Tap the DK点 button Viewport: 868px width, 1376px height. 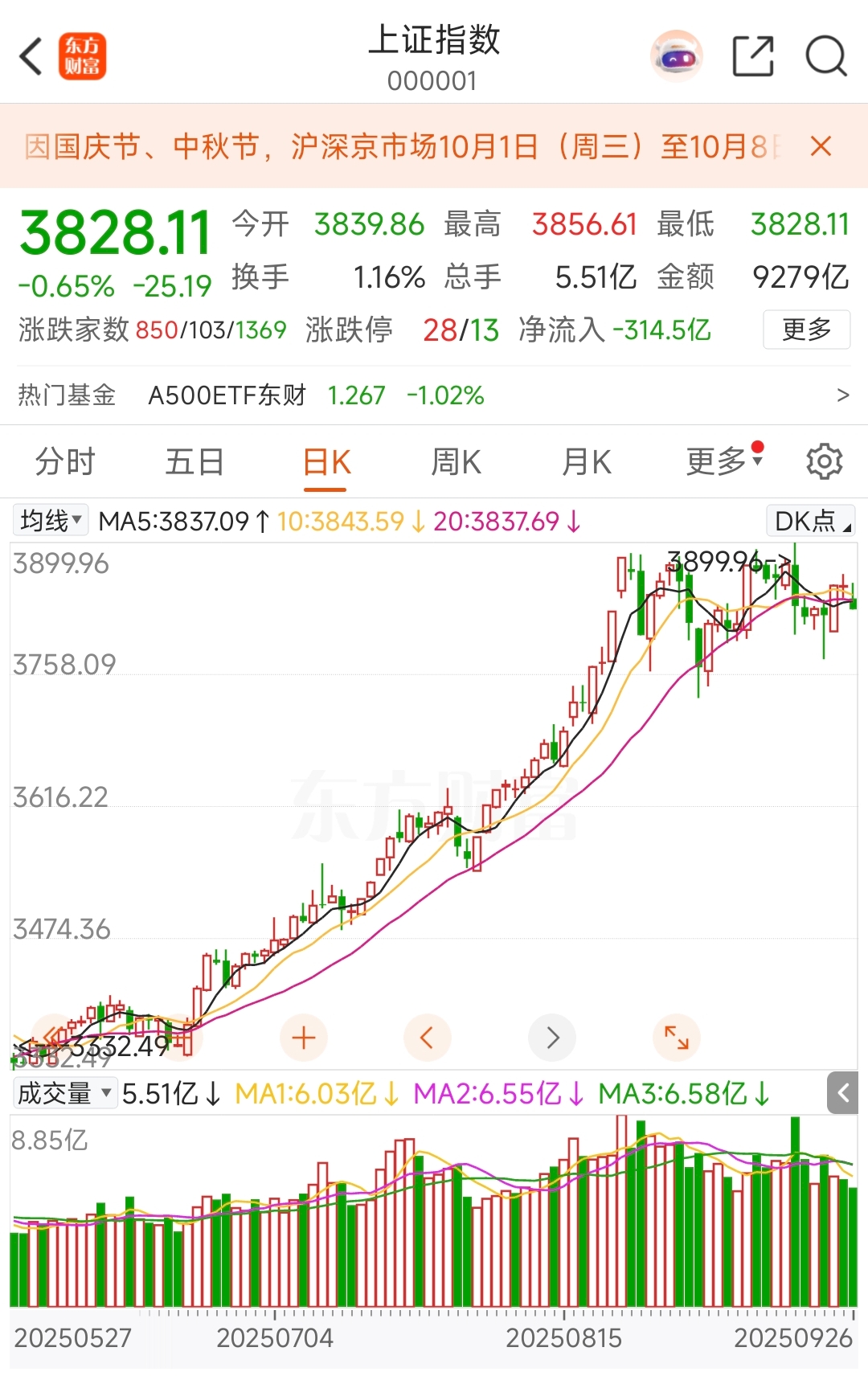(810, 521)
